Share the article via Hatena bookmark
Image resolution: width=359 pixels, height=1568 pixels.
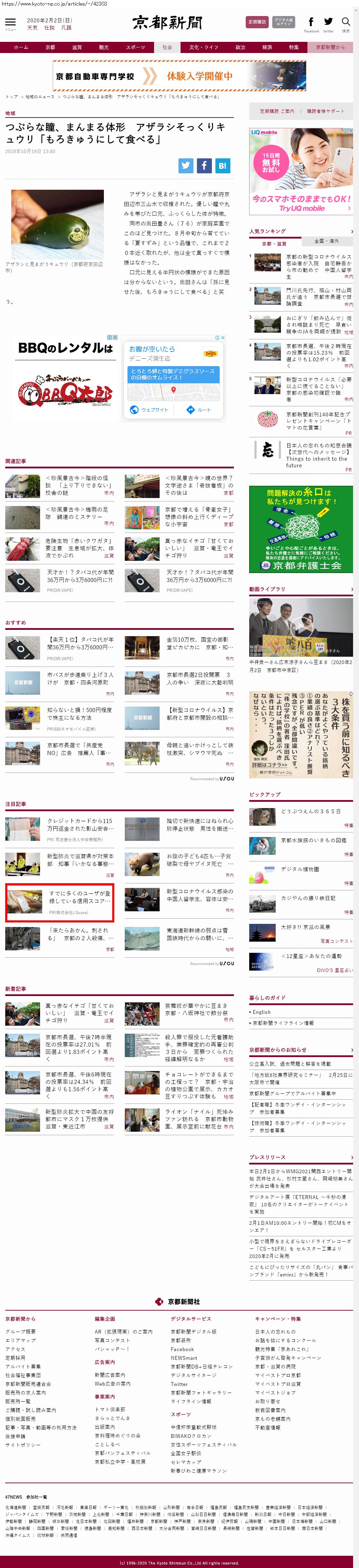click(x=222, y=165)
